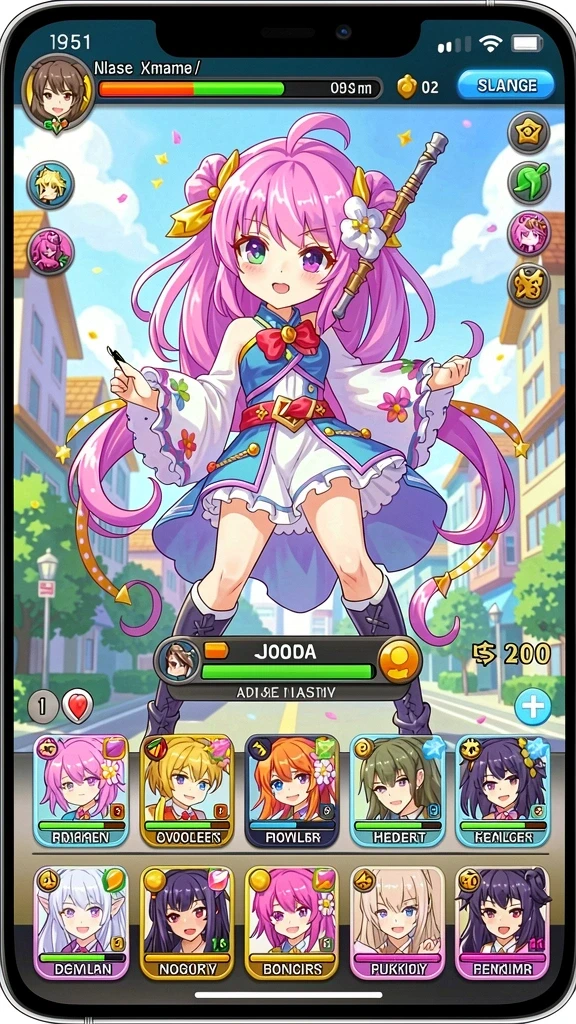
Task: Open the ROWLER character card
Action: pos(292,790)
